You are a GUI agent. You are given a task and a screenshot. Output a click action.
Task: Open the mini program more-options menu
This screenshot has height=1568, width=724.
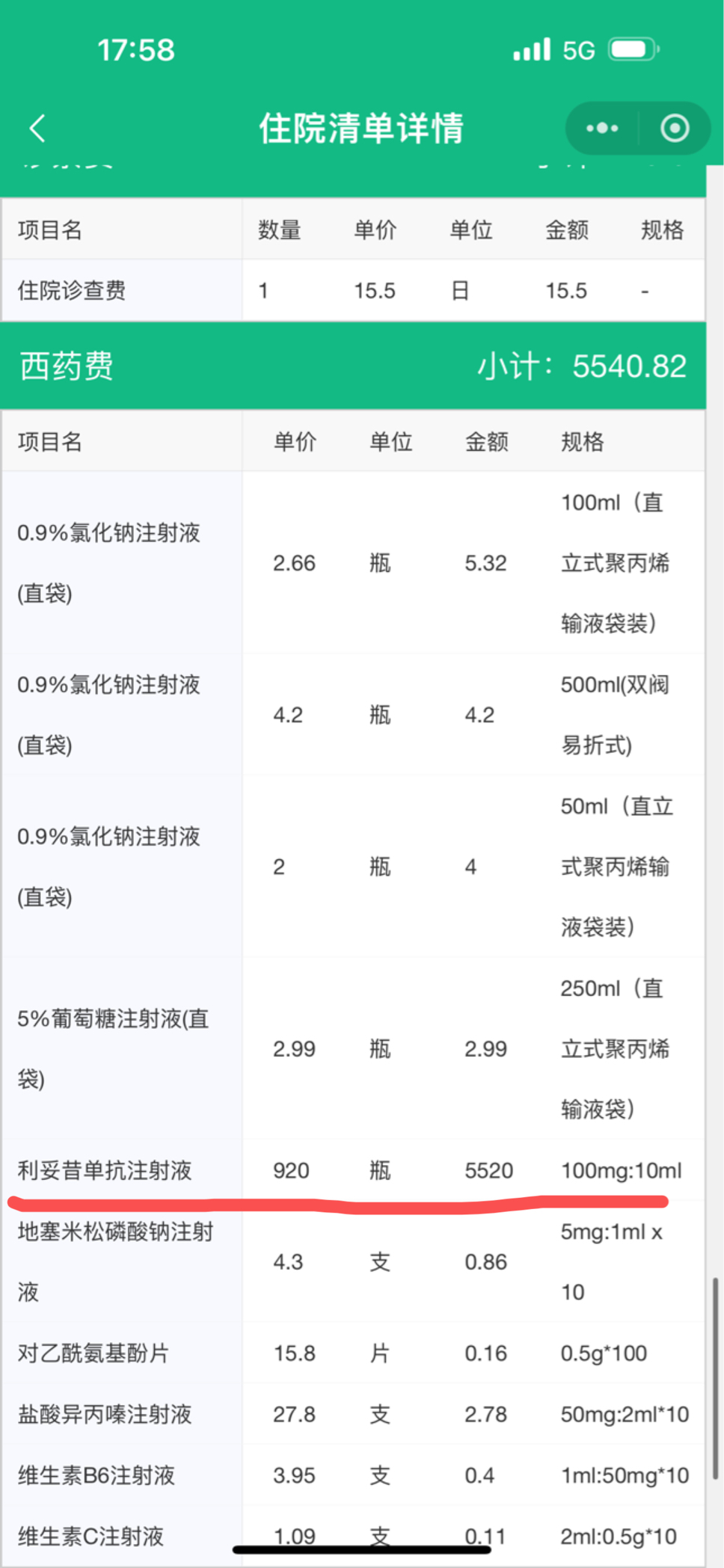coord(602,129)
